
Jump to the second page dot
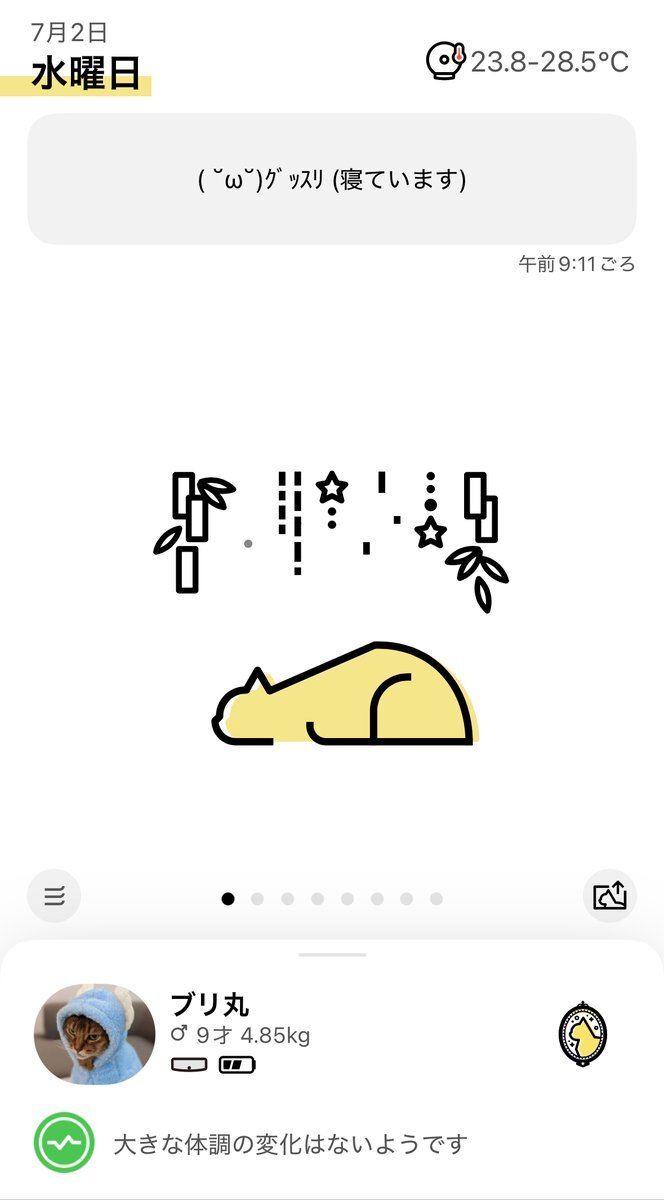(x=257, y=899)
